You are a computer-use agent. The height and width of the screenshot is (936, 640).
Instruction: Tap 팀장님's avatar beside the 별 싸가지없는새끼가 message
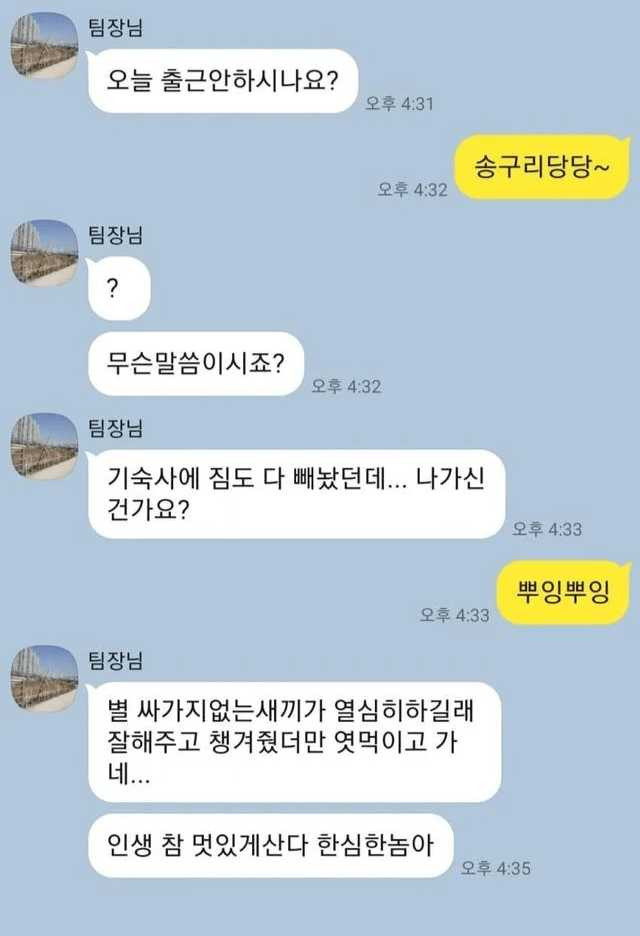click(x=44, y=679)
